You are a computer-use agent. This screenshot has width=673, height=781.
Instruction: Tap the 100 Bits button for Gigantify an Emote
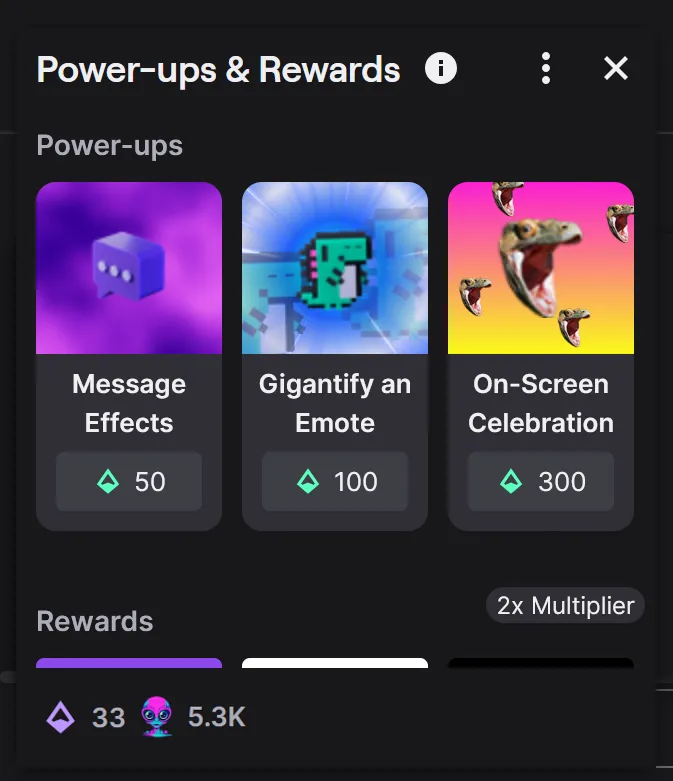pyautogui.click(x=335, y=482)
